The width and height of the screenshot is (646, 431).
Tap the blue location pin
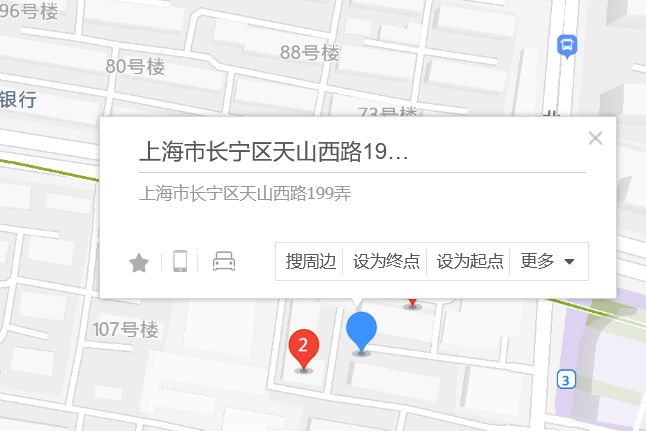point(361,331)
